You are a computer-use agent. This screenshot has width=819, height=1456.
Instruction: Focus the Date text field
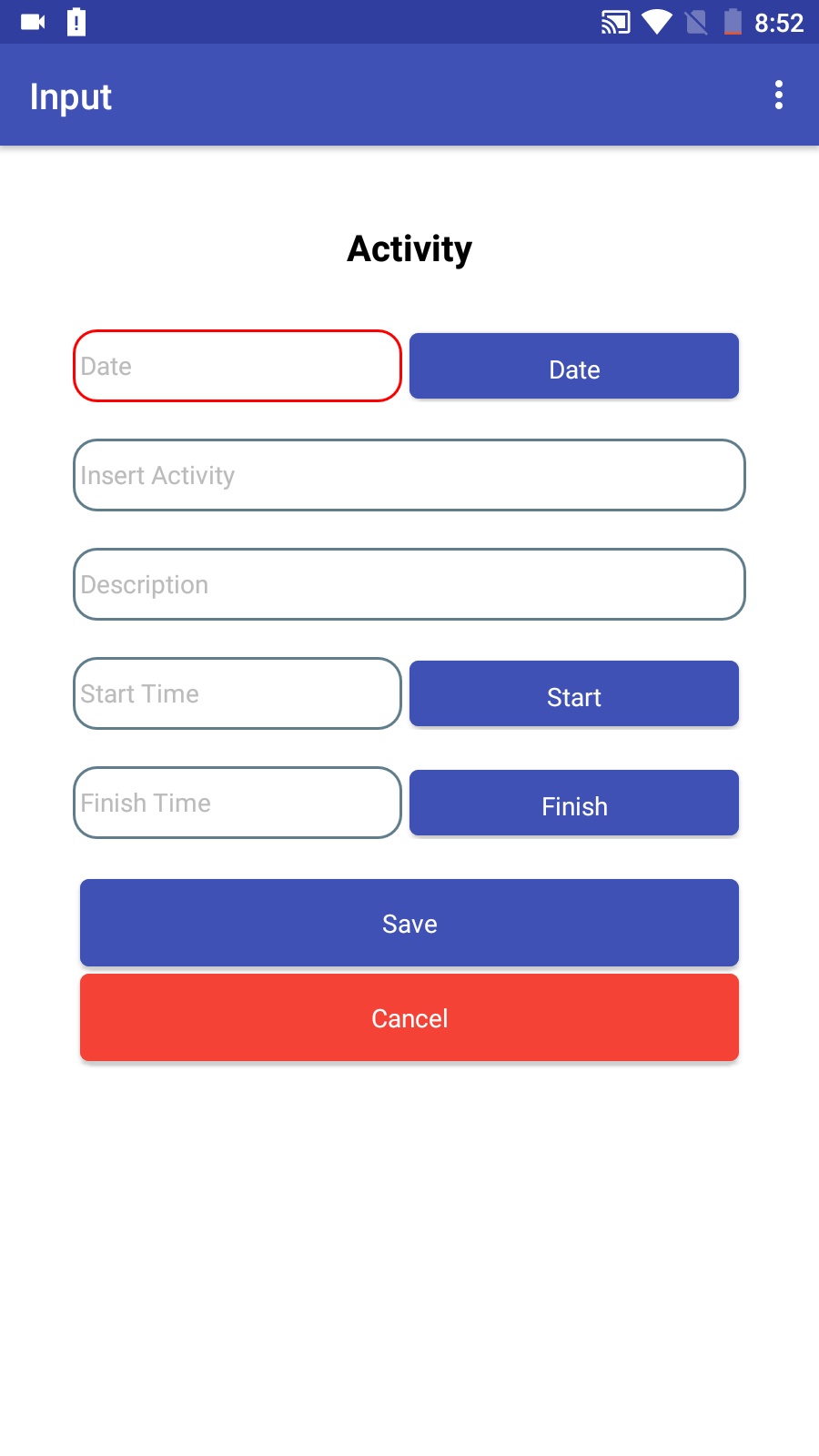pyautogui.click(x=237, y=366)
